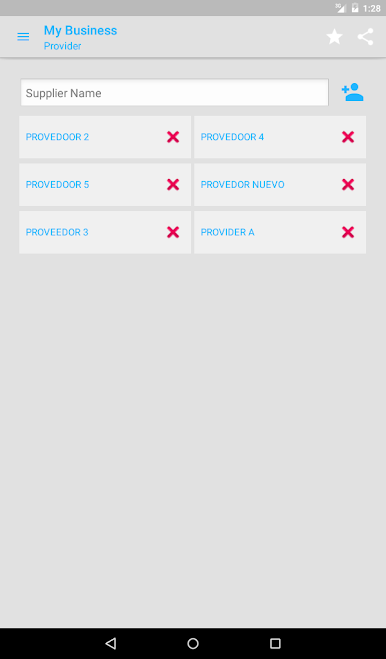Viewport: 386px width, 659px height.
Task: Open supplier PROVIDER A
Action: click(227, 232)
